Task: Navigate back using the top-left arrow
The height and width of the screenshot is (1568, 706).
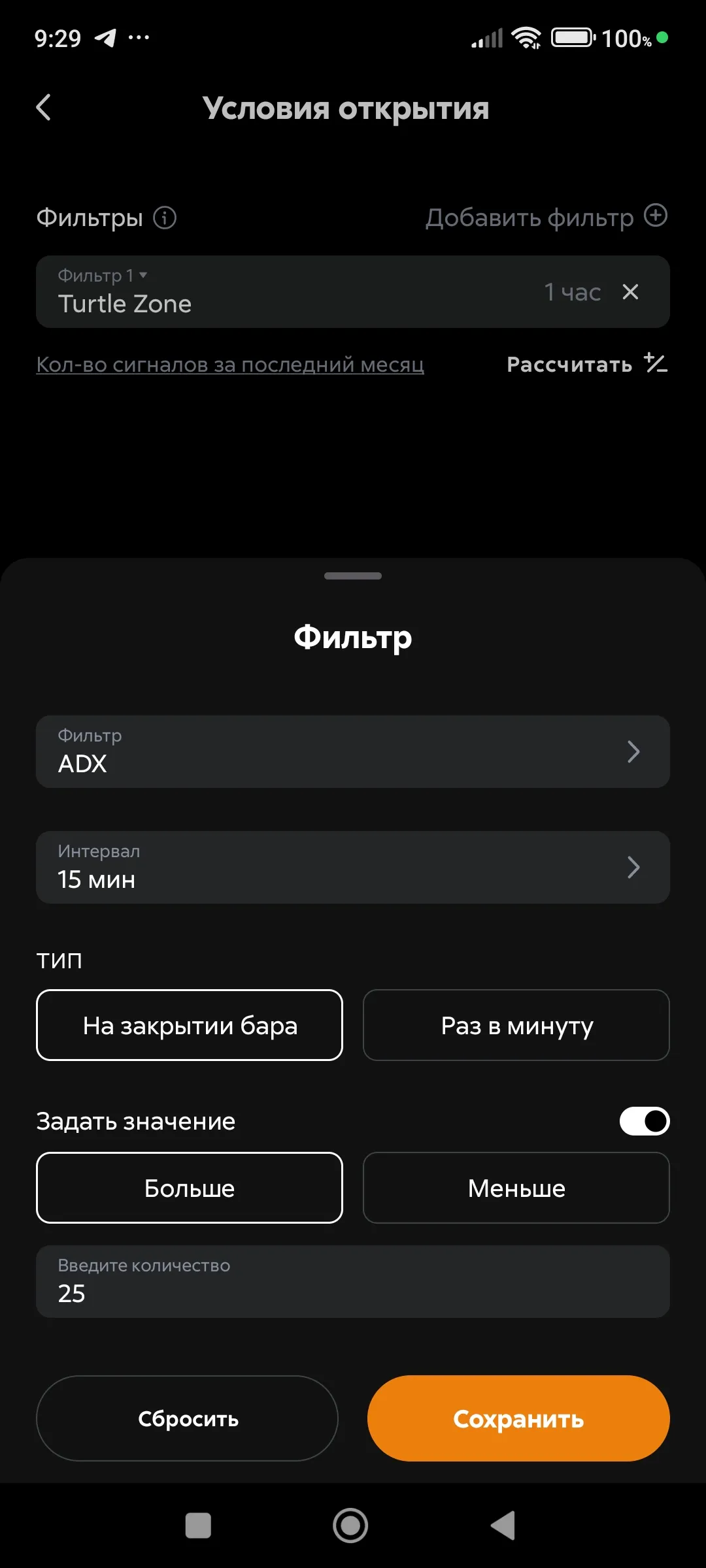Action: (x=43, y=107)
